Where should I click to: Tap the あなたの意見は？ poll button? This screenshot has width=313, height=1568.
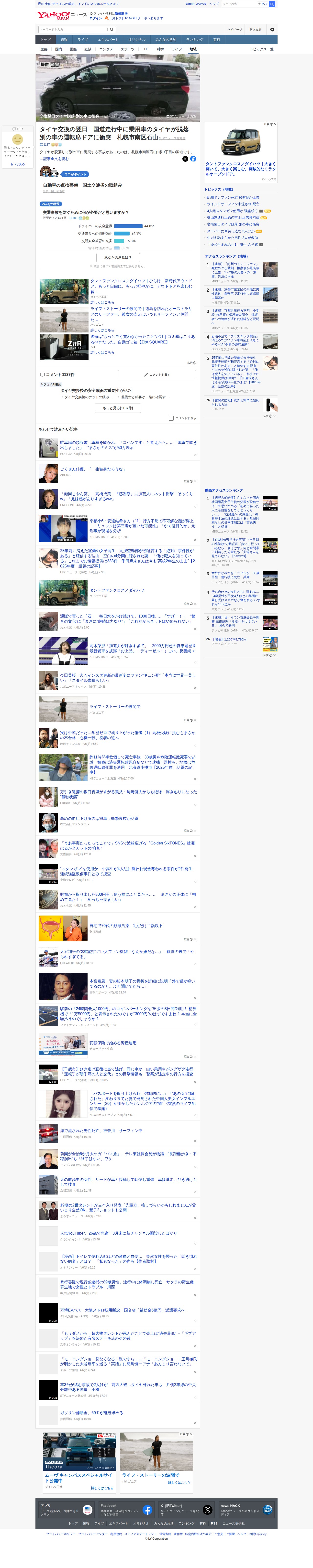coord(118,257)
